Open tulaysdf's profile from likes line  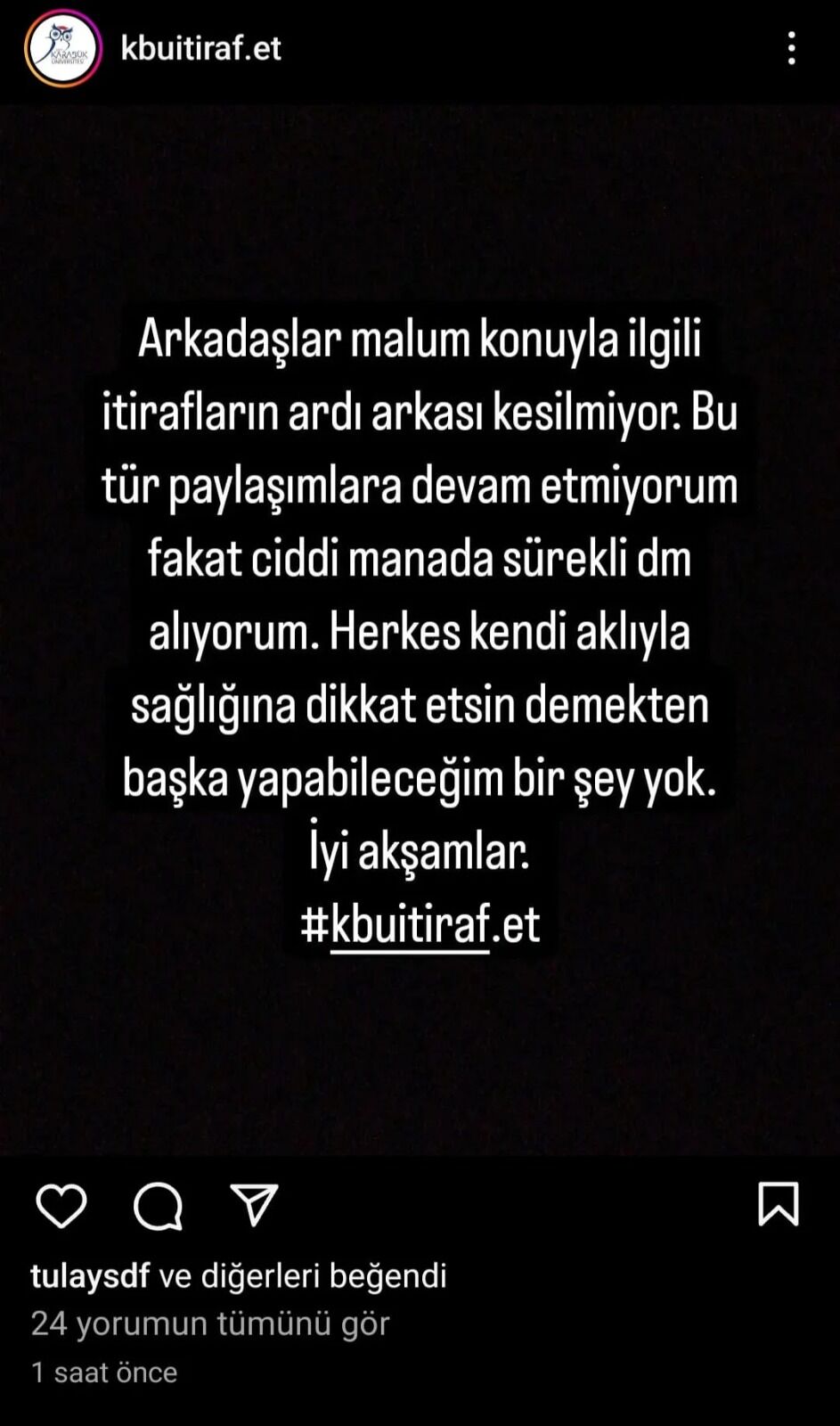click(90, 1276)
